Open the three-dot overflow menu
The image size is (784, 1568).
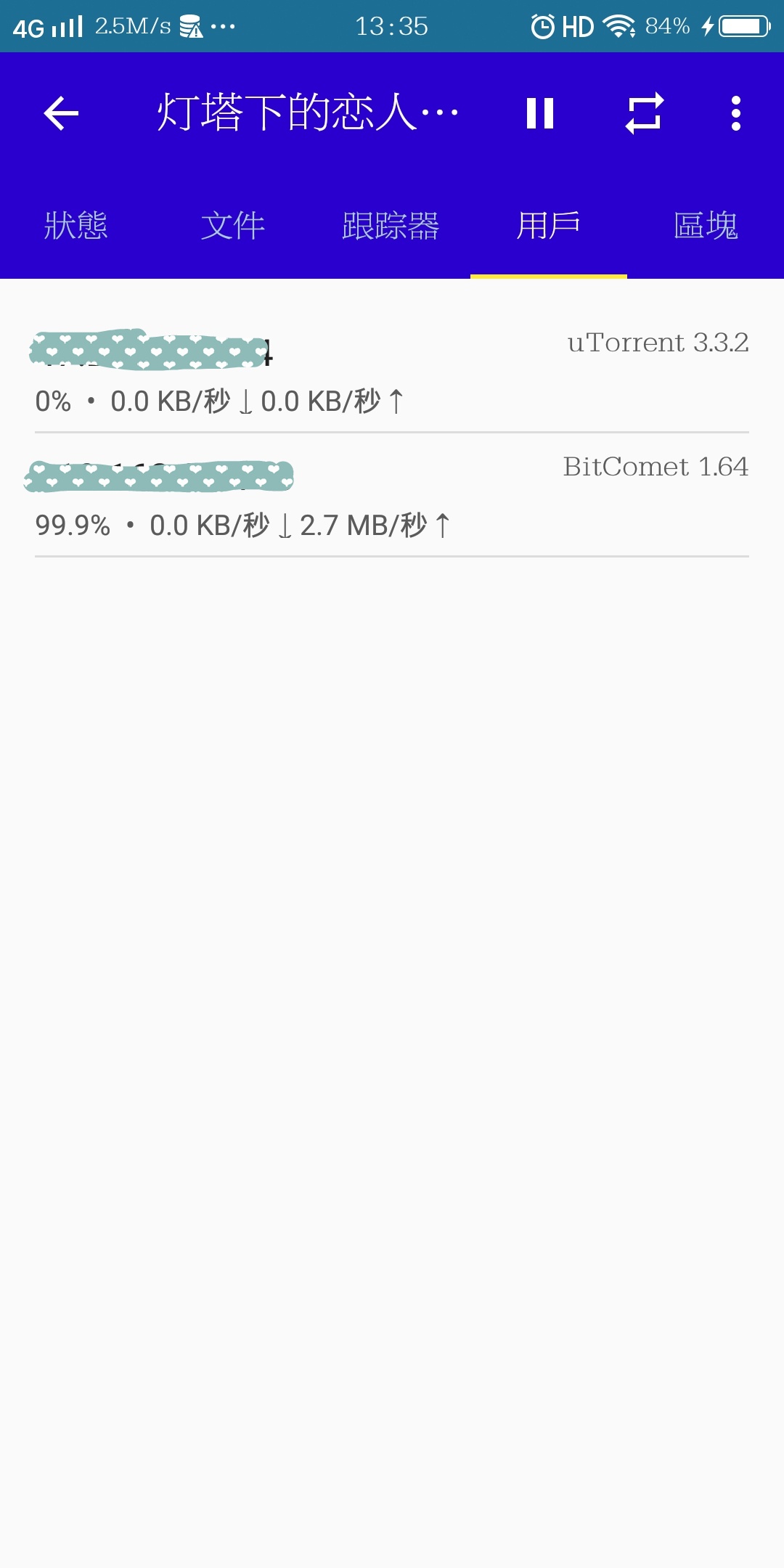[x=736, y=113]
